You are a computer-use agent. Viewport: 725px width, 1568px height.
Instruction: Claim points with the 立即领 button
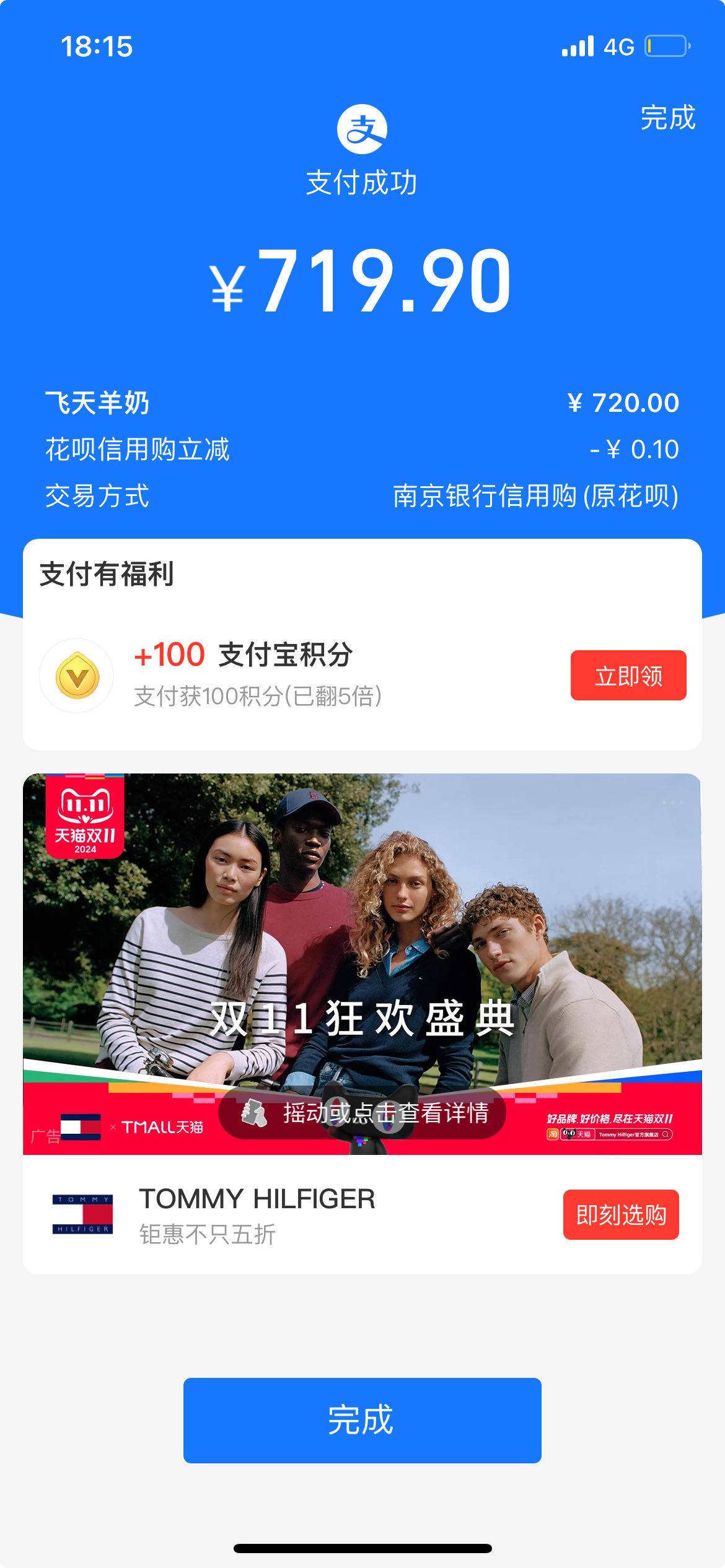pos(628,676)
